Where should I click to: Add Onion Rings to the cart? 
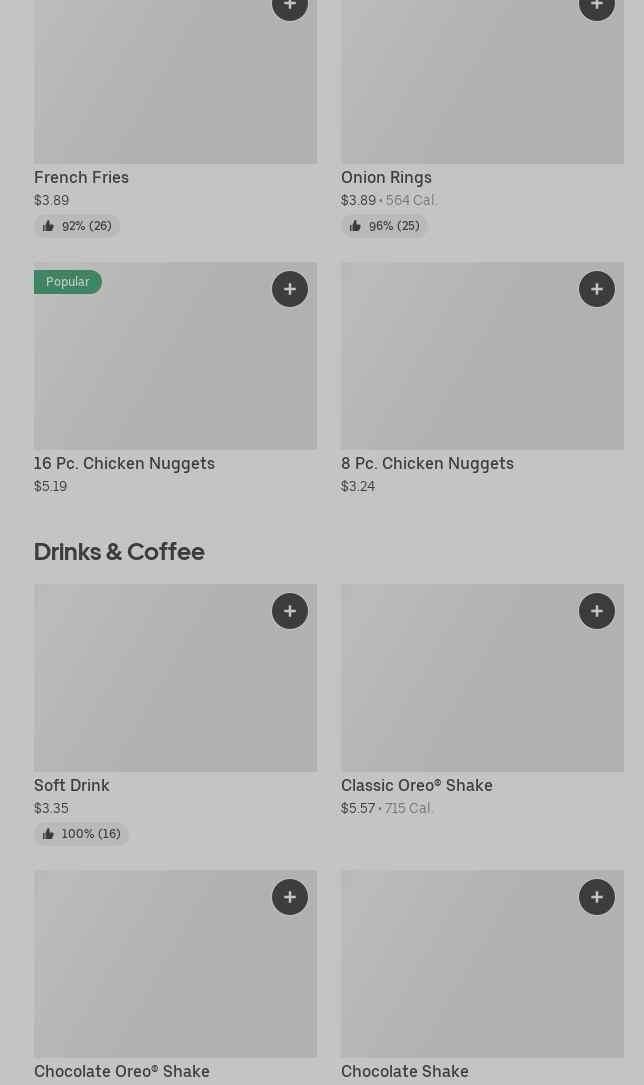tap(597, 7)
